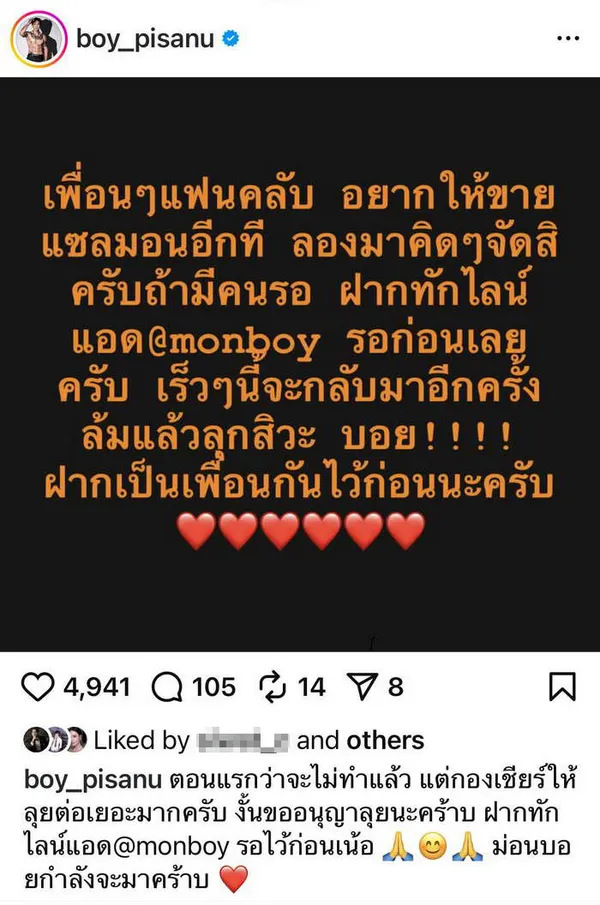Bookmark this post
Screen dimensions: 600x905
pos(563,686)
